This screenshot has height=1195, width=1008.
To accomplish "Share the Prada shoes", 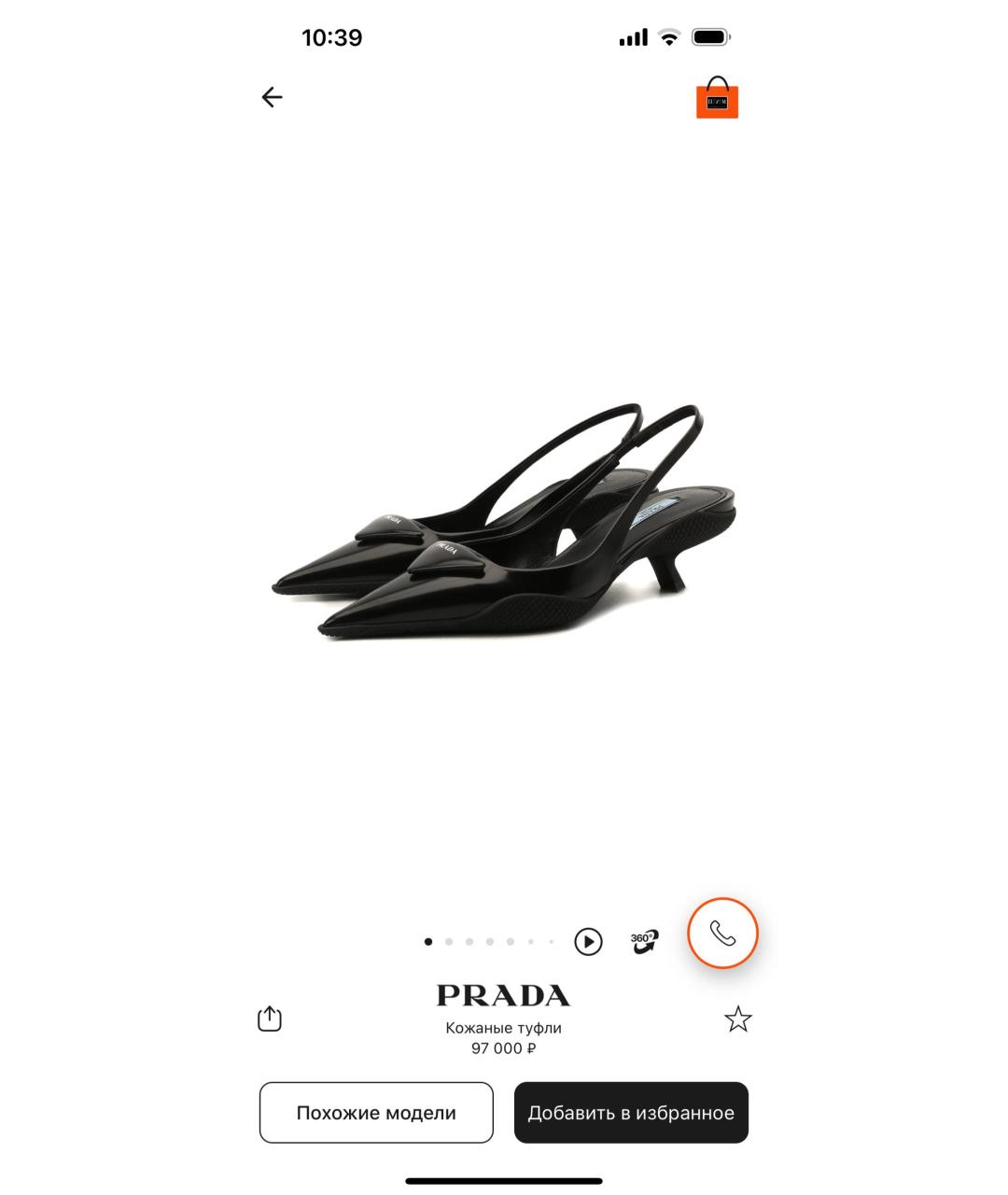I will pos(270,1018).
